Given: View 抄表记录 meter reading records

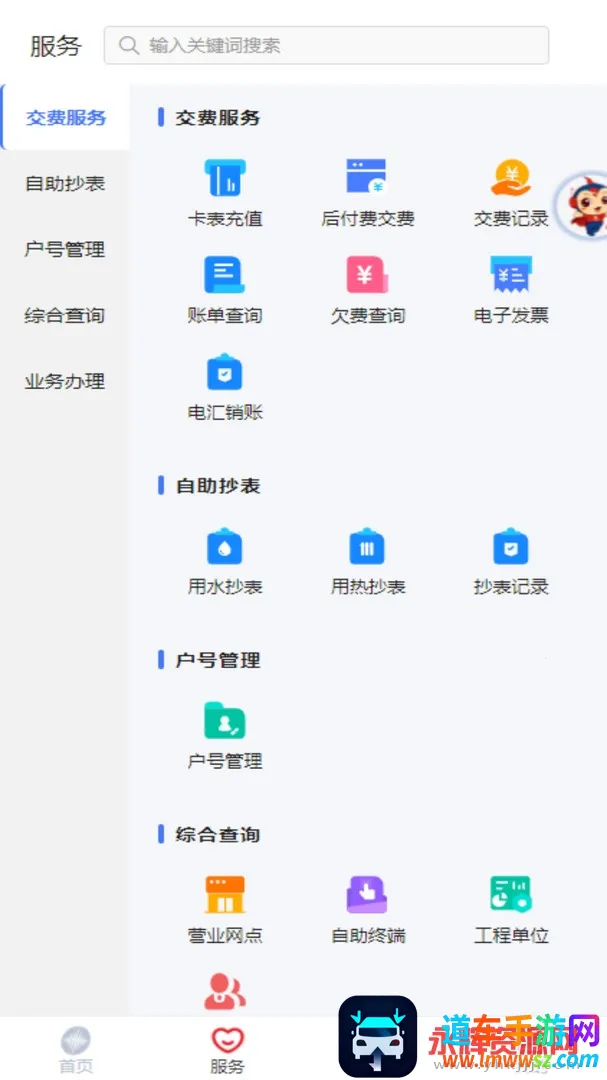Looking at the screenshot, I should click(511, 561).
